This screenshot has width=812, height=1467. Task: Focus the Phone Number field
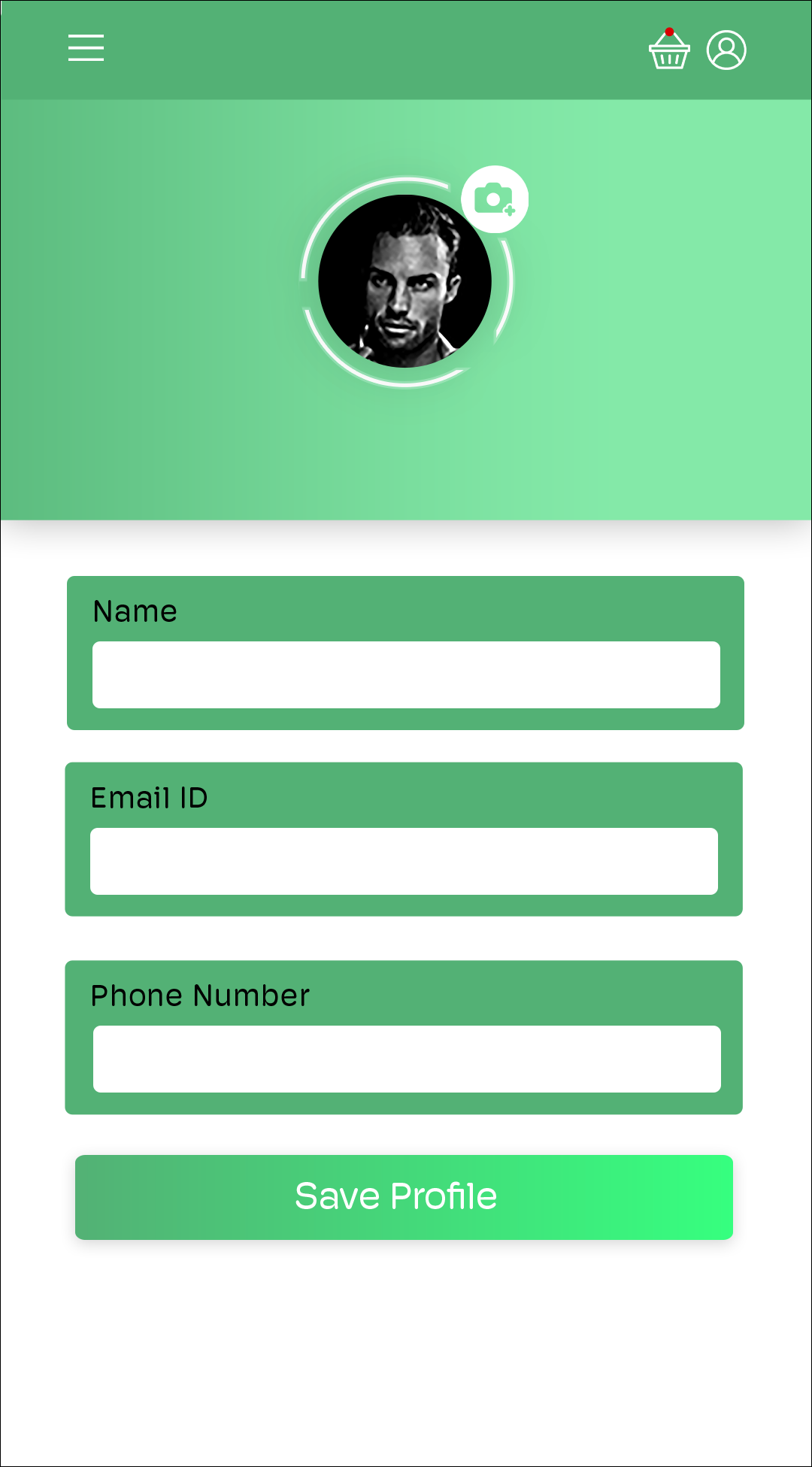pyautogui.click(x=407, y=1059)
